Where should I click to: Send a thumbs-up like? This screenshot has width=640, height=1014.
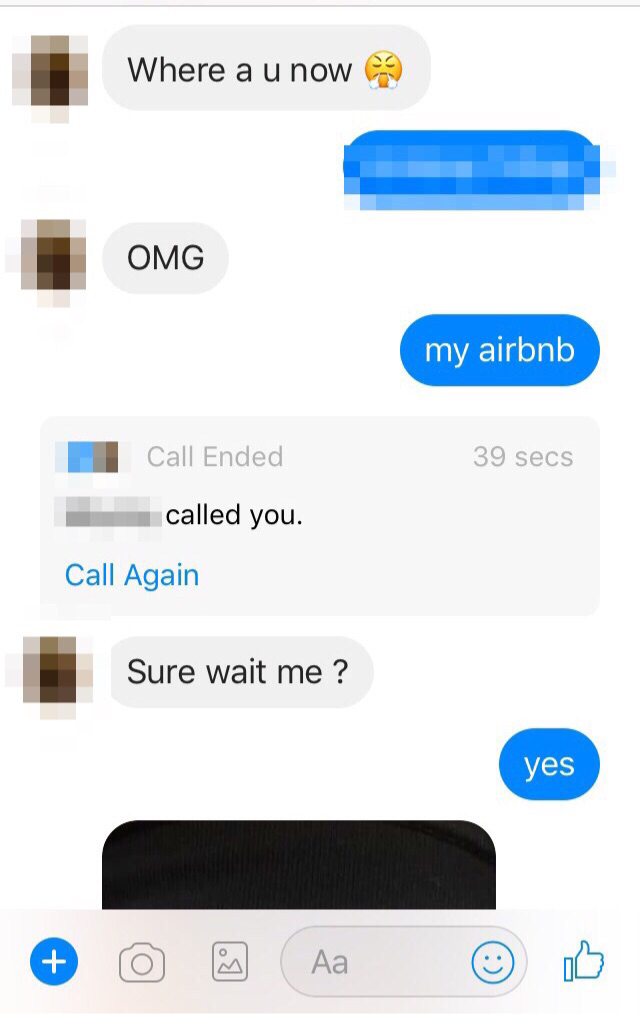point(584,962)
